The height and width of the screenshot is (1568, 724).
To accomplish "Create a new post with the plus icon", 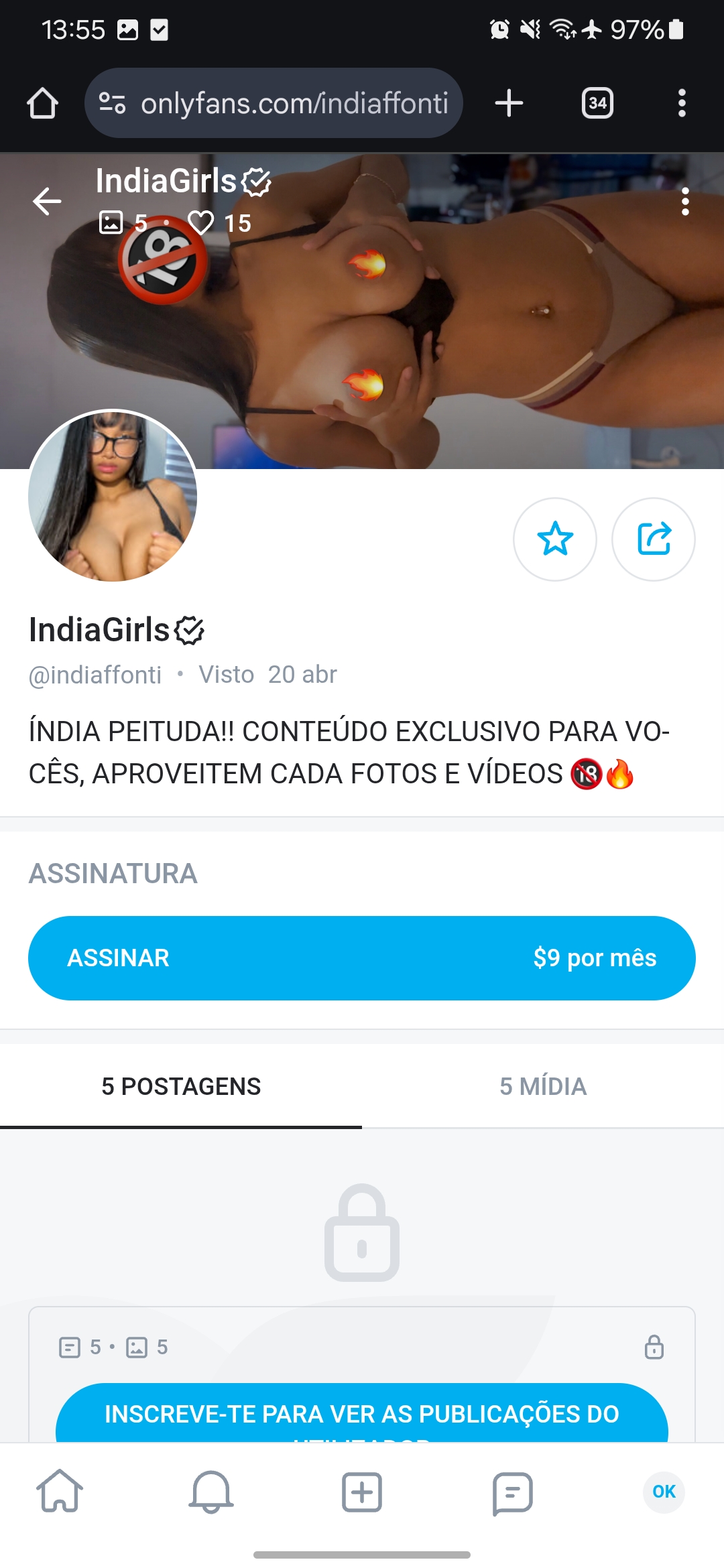I will (x=362, y=1493).
